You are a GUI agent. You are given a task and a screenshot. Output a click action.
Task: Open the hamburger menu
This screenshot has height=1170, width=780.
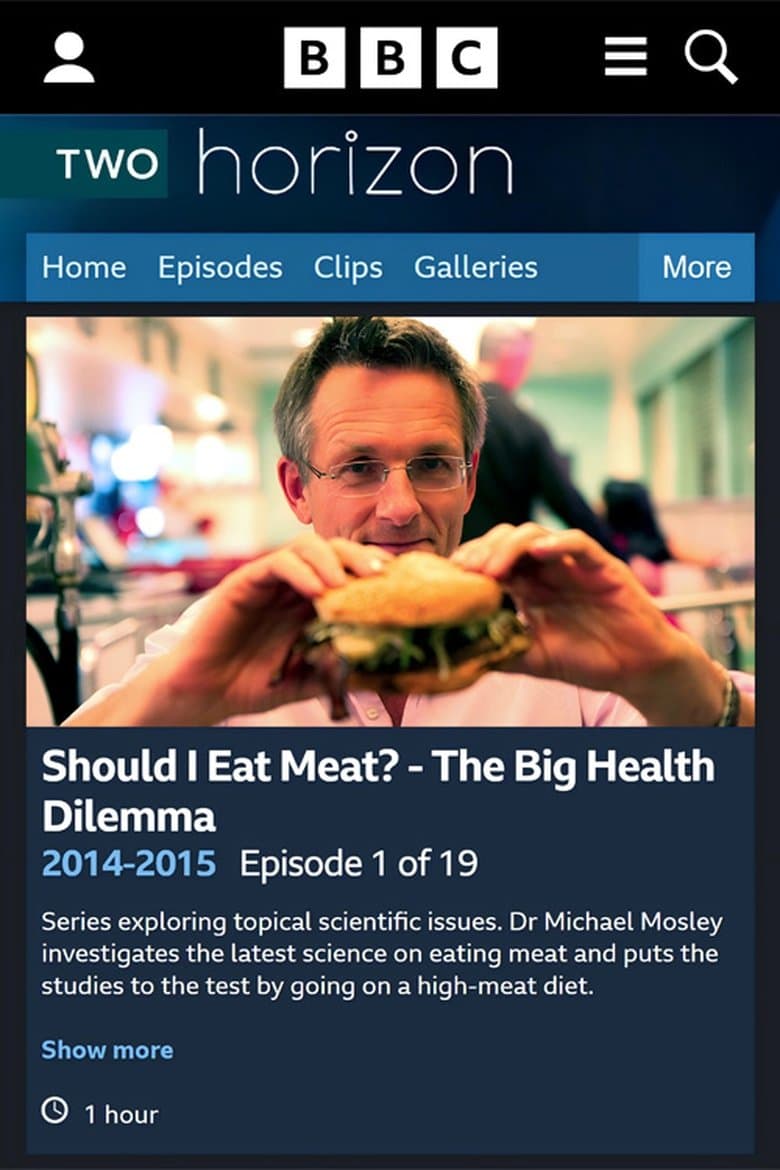[626, 58]
